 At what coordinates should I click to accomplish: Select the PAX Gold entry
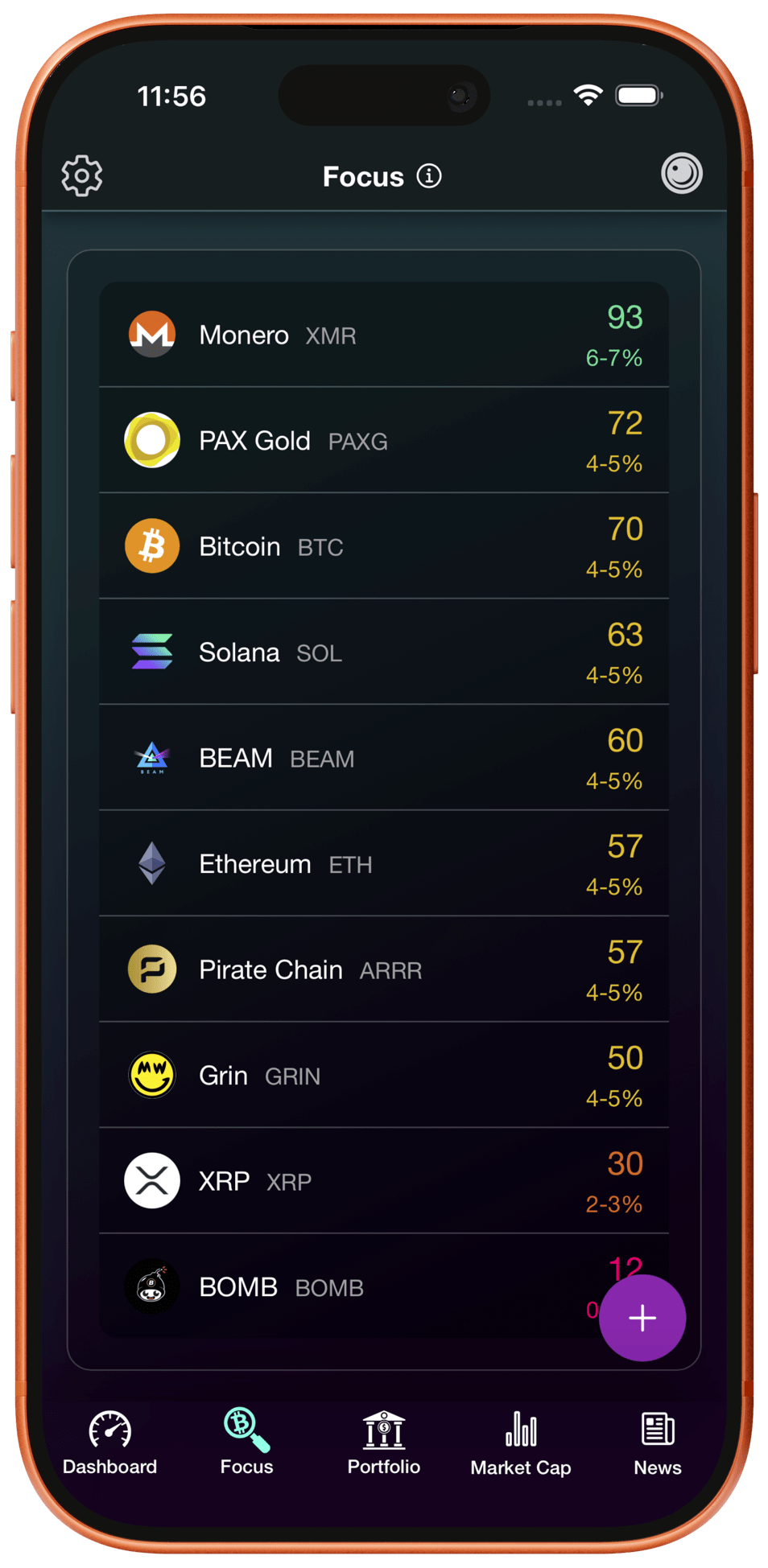[383, 440]
